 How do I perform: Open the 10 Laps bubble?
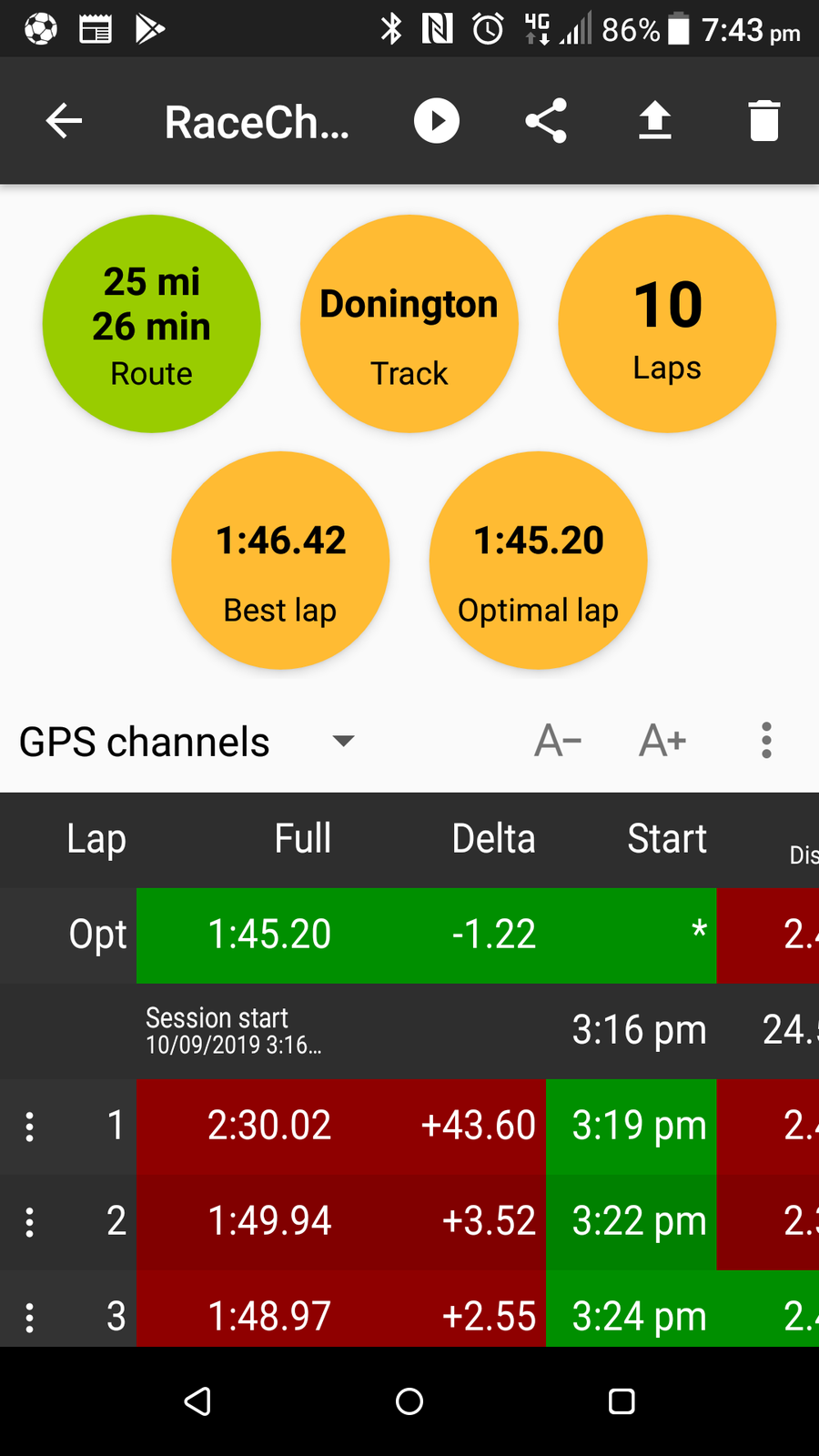pos(667,324)
